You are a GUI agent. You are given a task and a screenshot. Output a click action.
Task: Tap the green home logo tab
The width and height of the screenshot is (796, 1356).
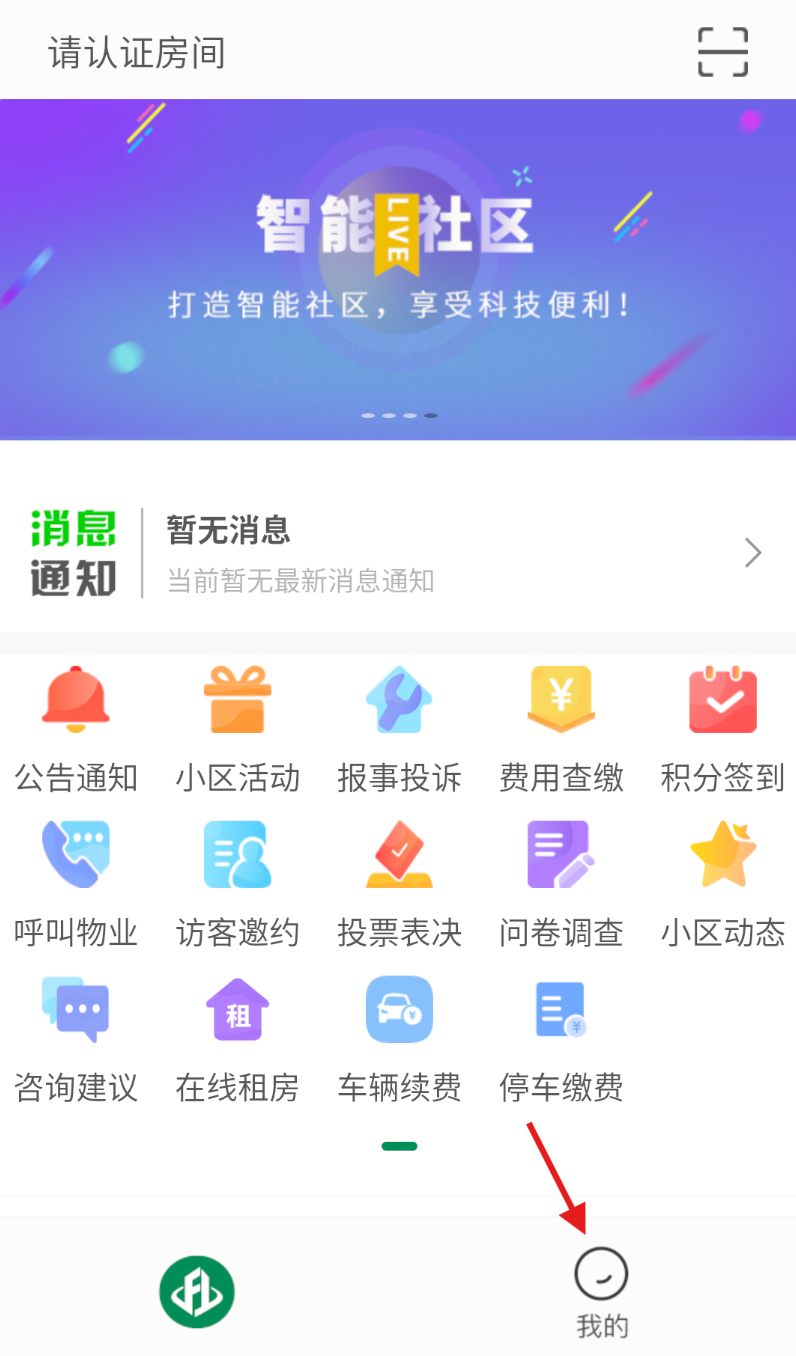coord(197,1292)
